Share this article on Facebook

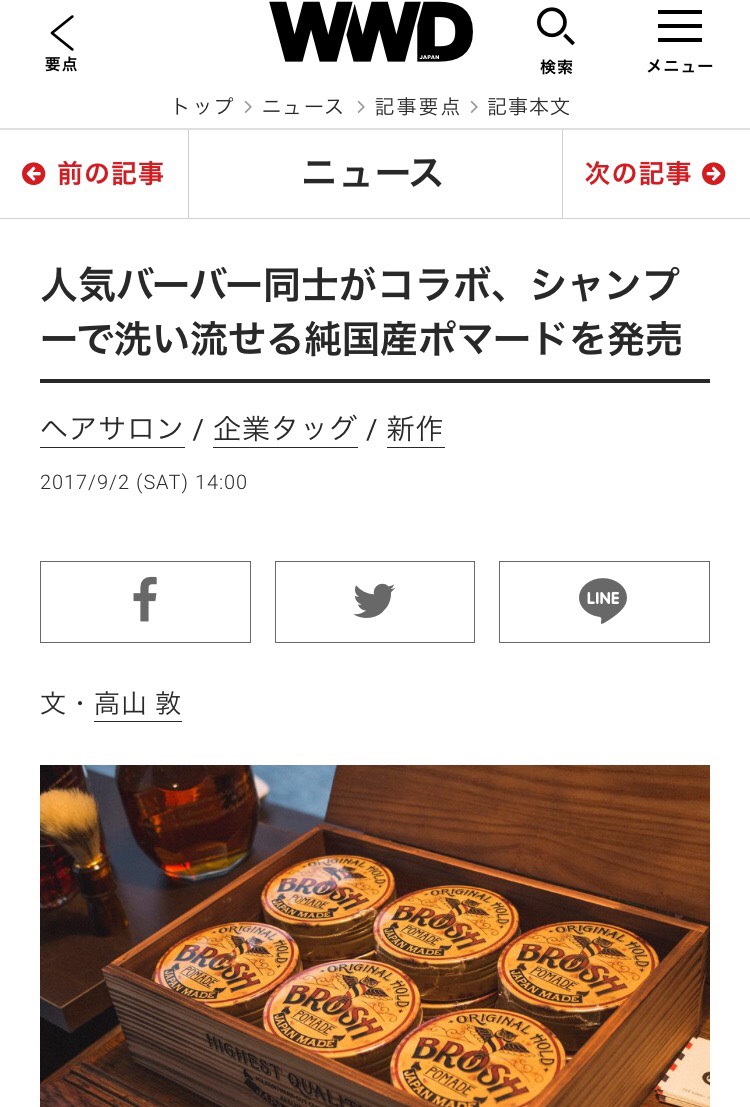coord(145,601)
